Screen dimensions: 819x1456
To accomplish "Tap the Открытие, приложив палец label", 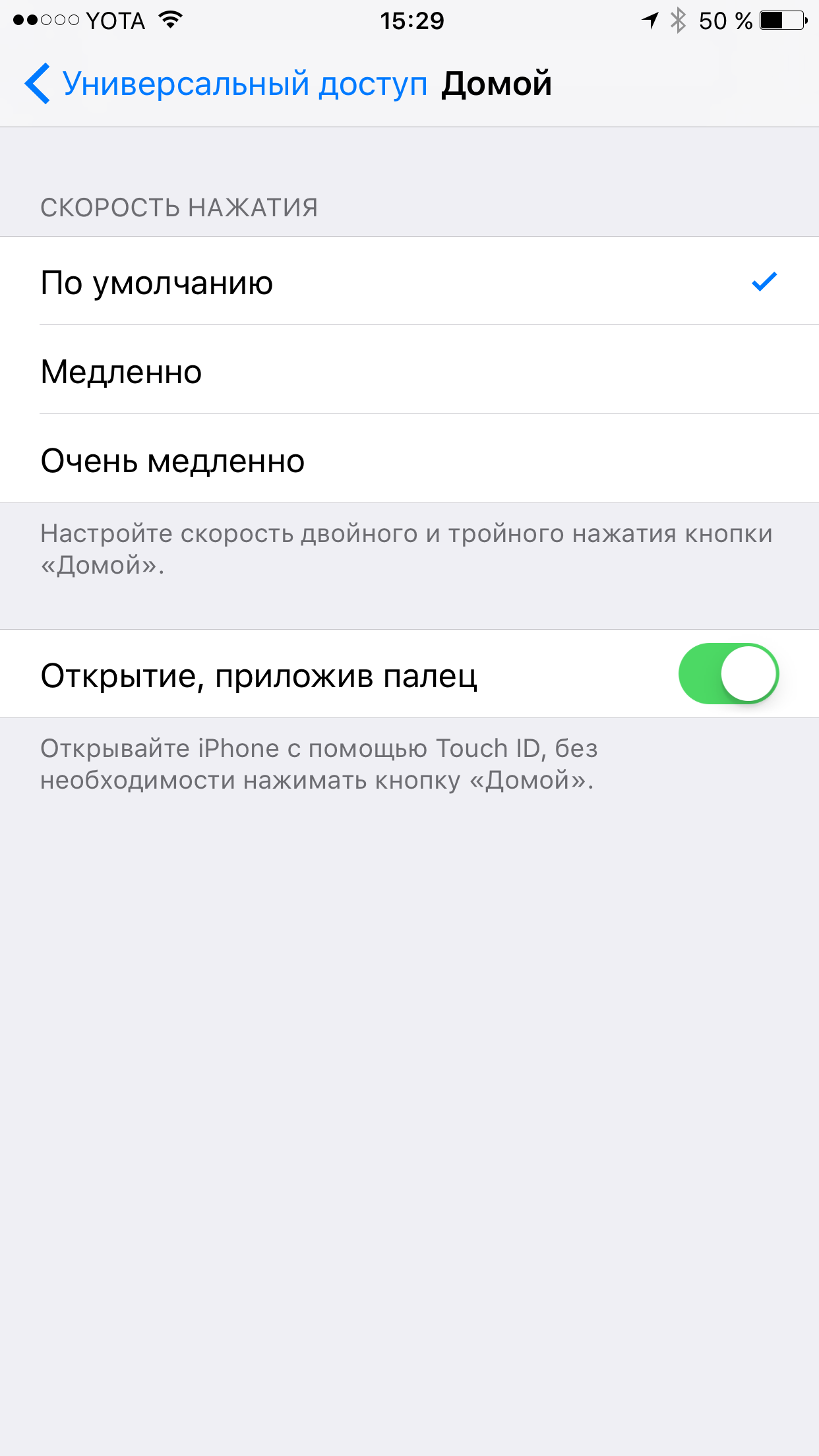I will [260, 673].
